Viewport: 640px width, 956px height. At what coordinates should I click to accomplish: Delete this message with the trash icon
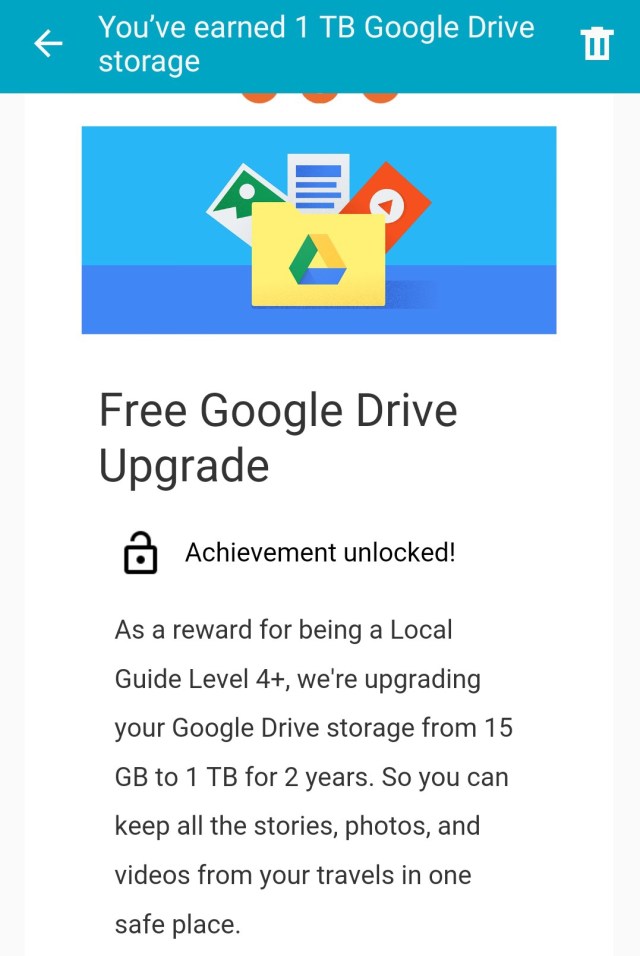coord(596,44)
